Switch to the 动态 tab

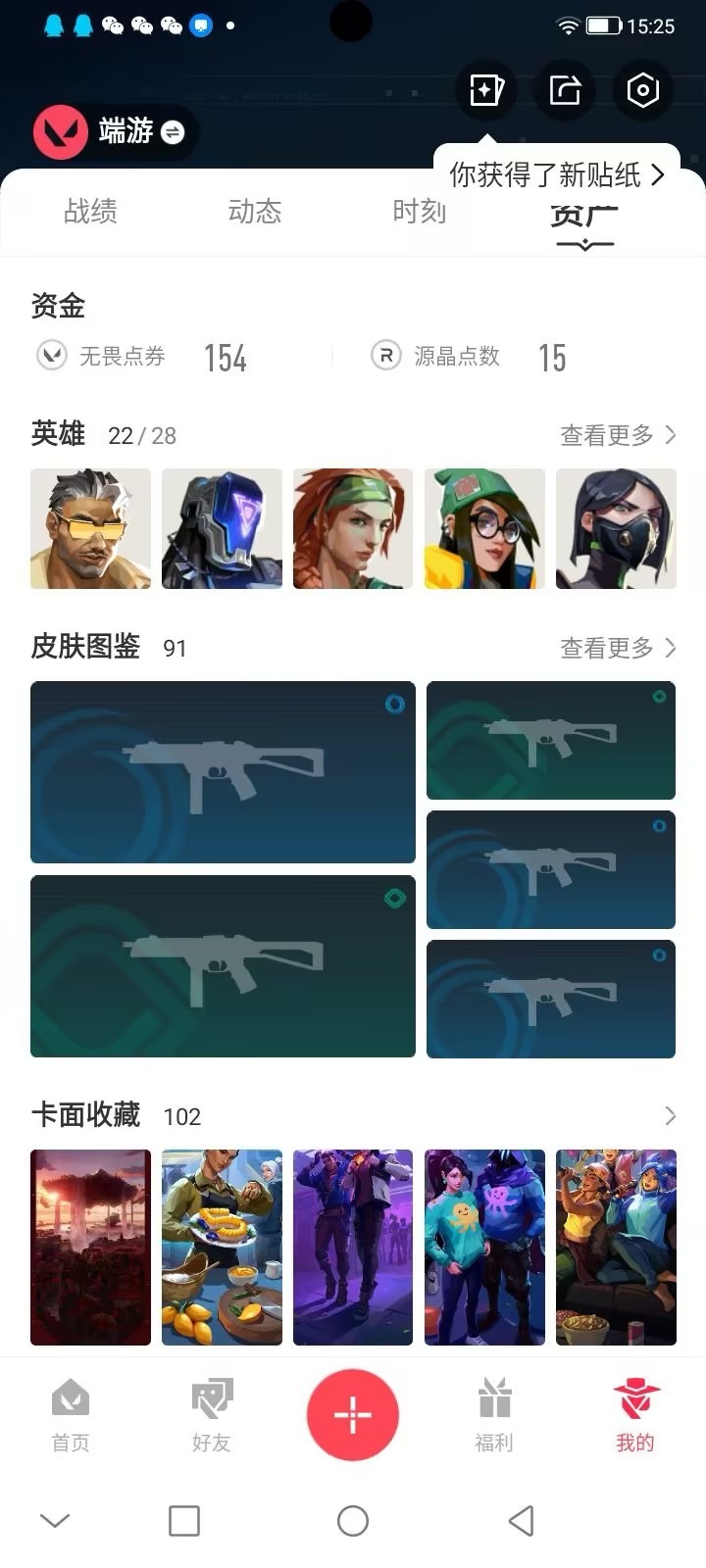coord(256,212)
